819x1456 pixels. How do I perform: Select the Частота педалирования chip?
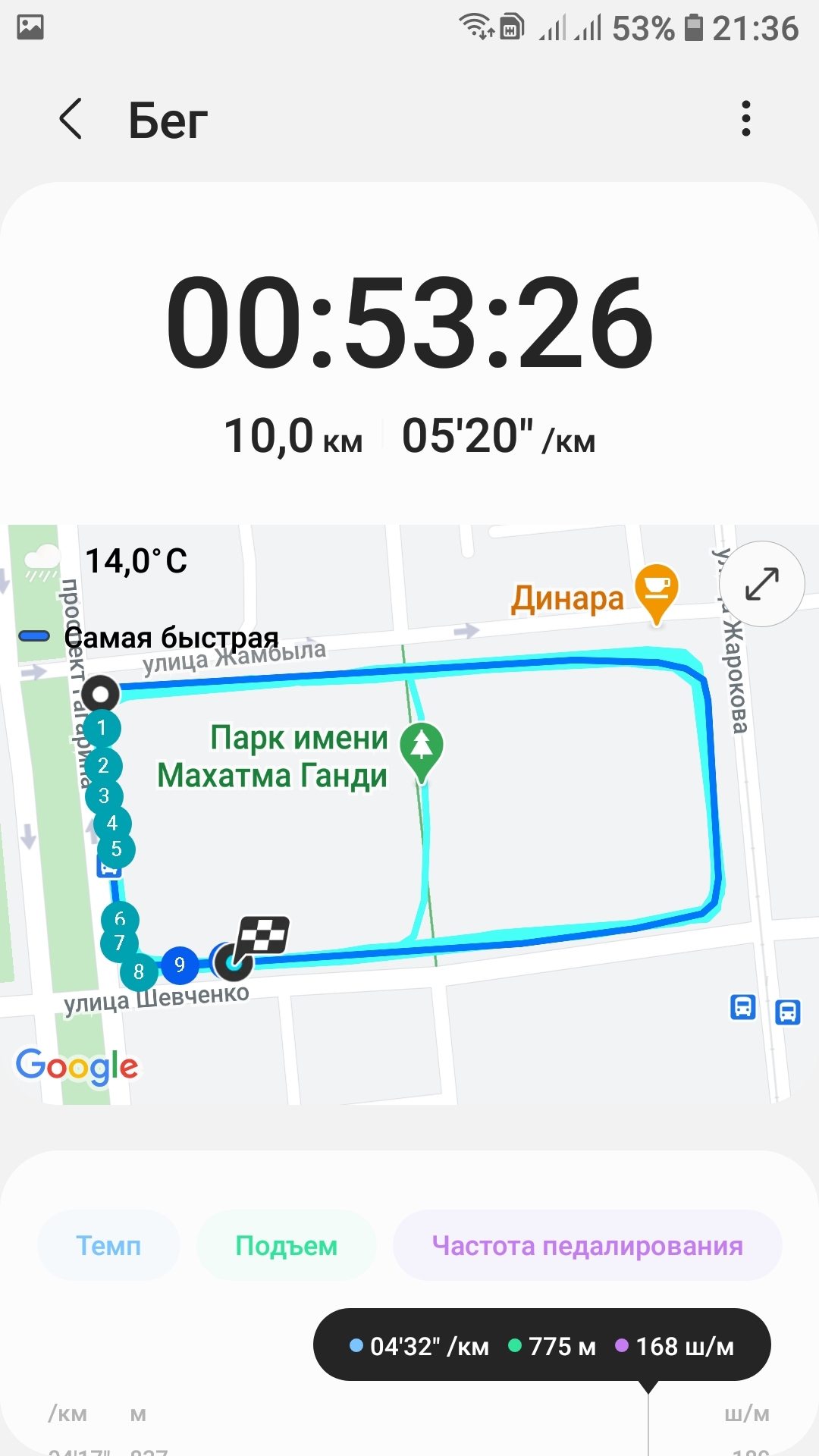point(587,1246)
